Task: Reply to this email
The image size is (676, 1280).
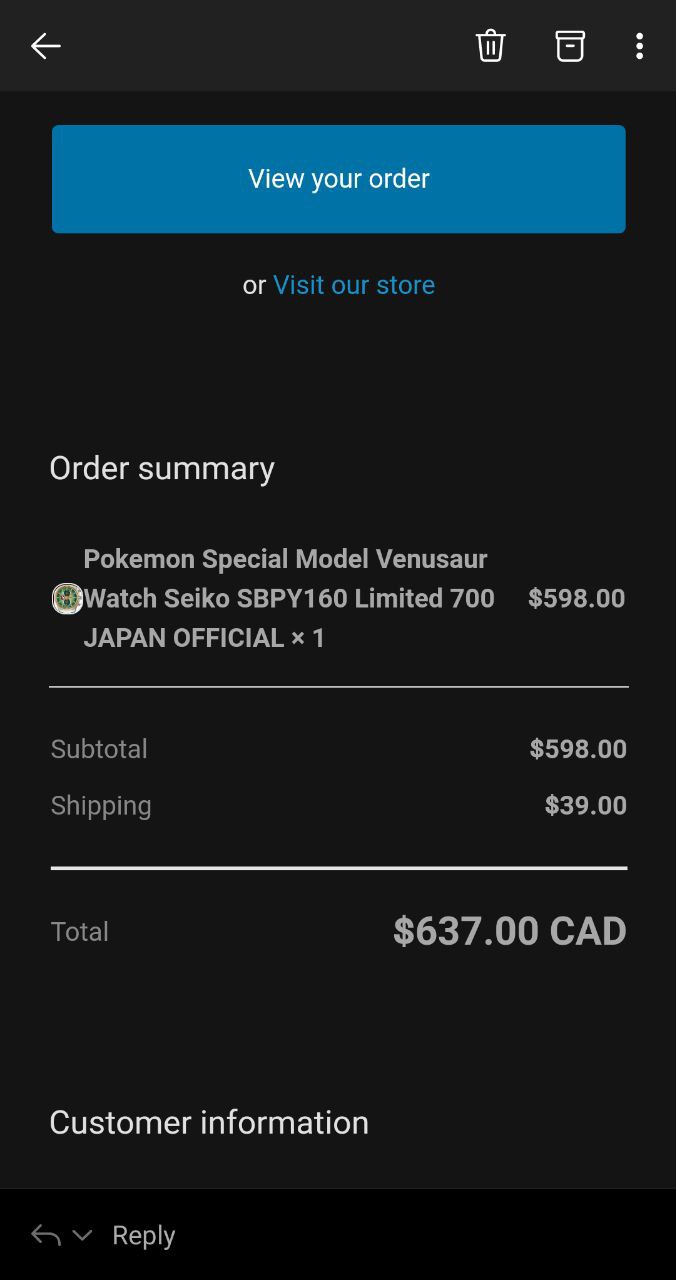Action: click(143, 1236)
